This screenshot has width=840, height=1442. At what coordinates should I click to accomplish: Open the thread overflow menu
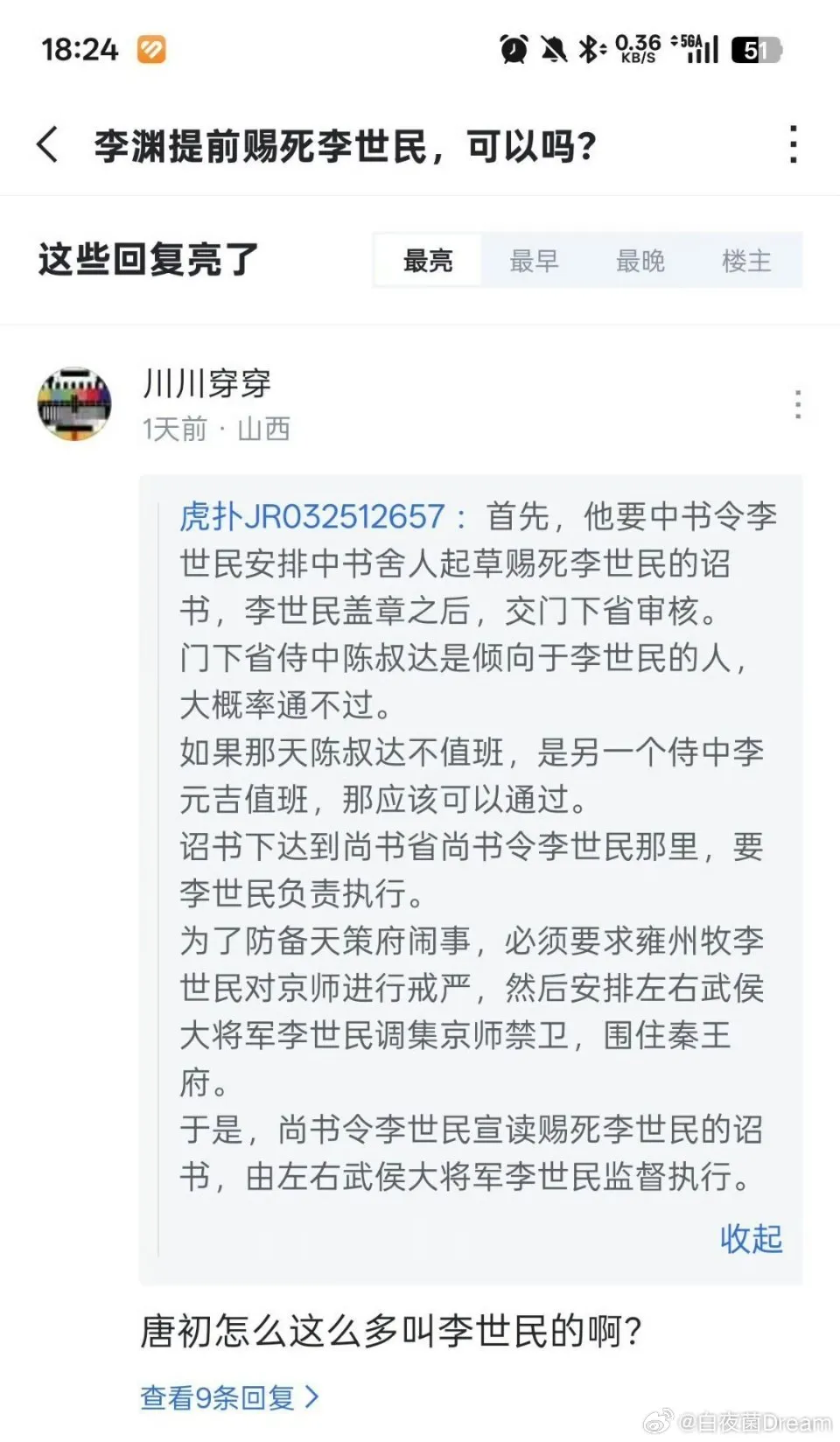793,144
